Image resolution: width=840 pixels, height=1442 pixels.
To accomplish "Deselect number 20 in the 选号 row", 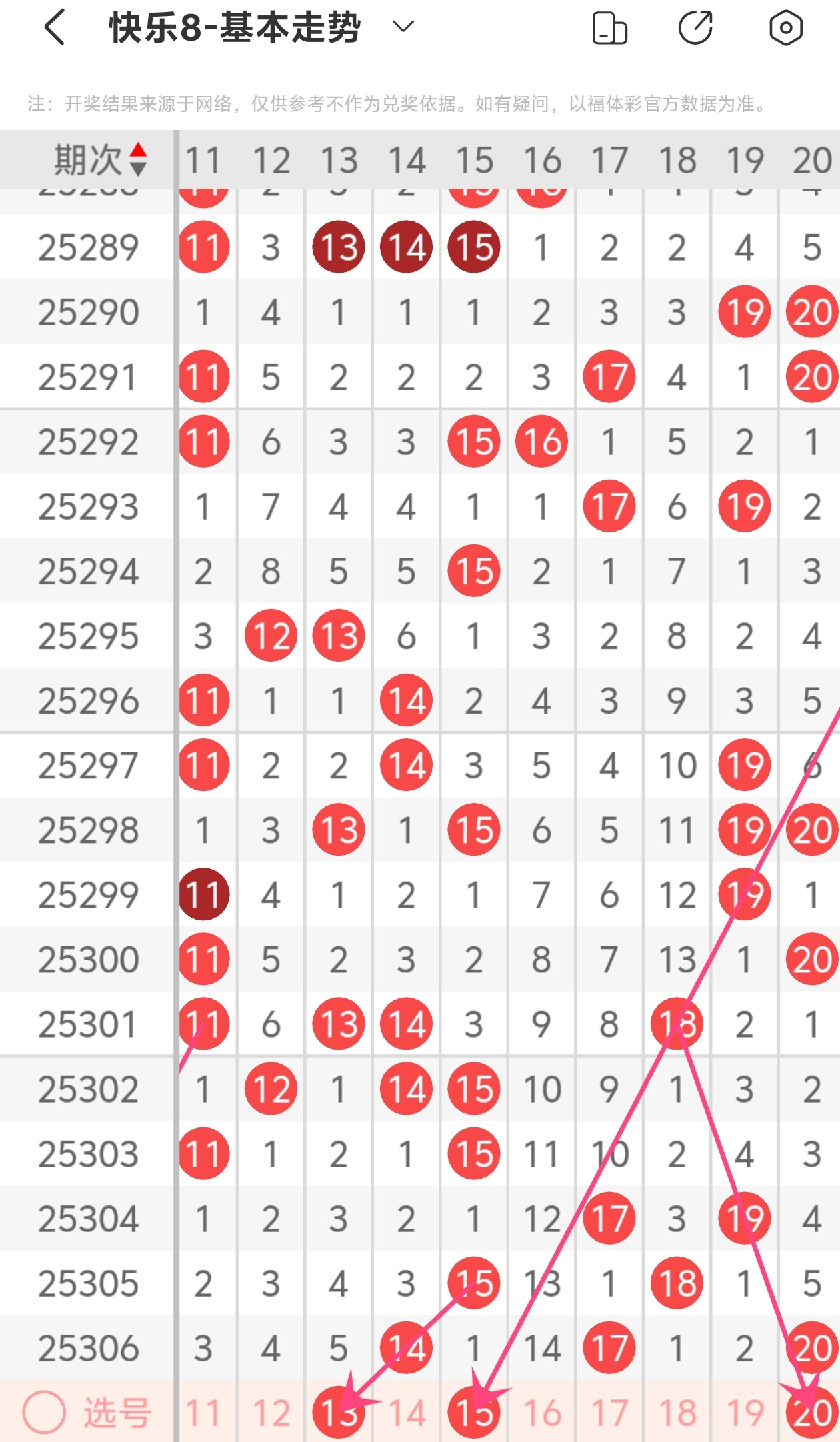I will click(812, 1413).
